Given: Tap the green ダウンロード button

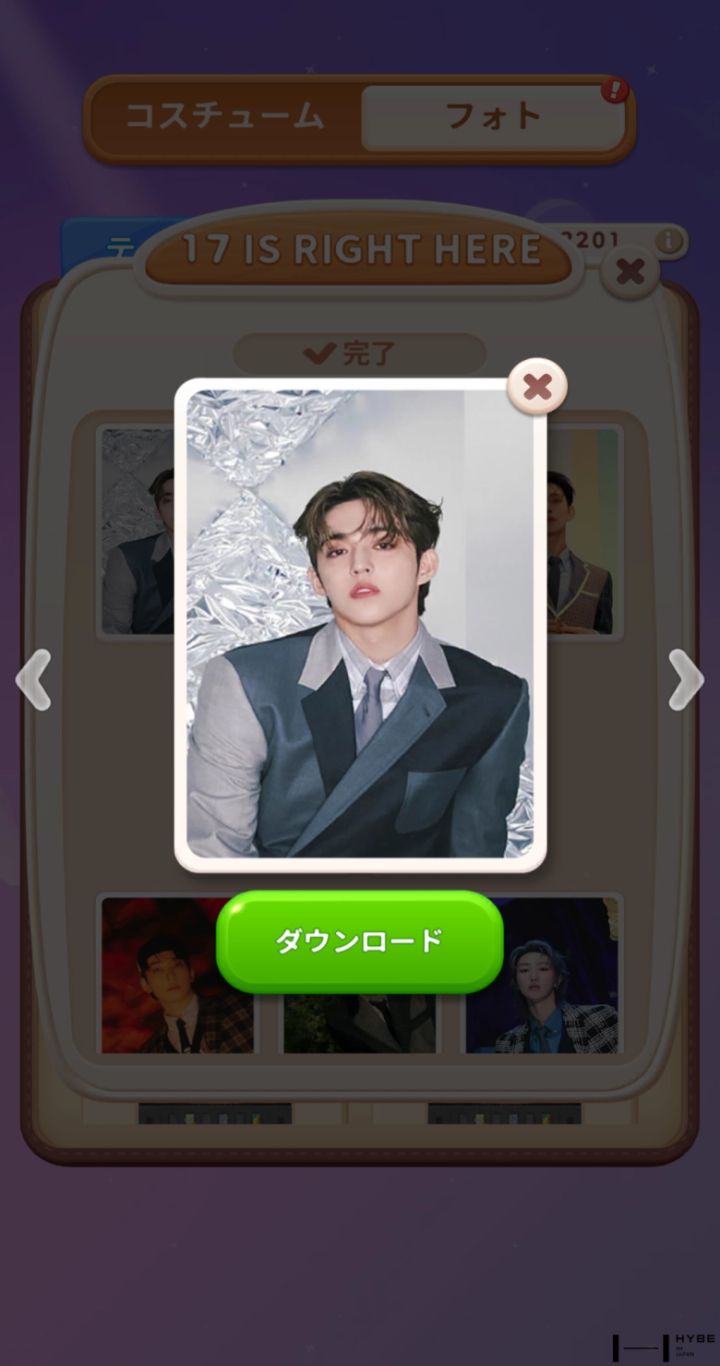Looking at the screenshot, I should click(x=359, y=941).
